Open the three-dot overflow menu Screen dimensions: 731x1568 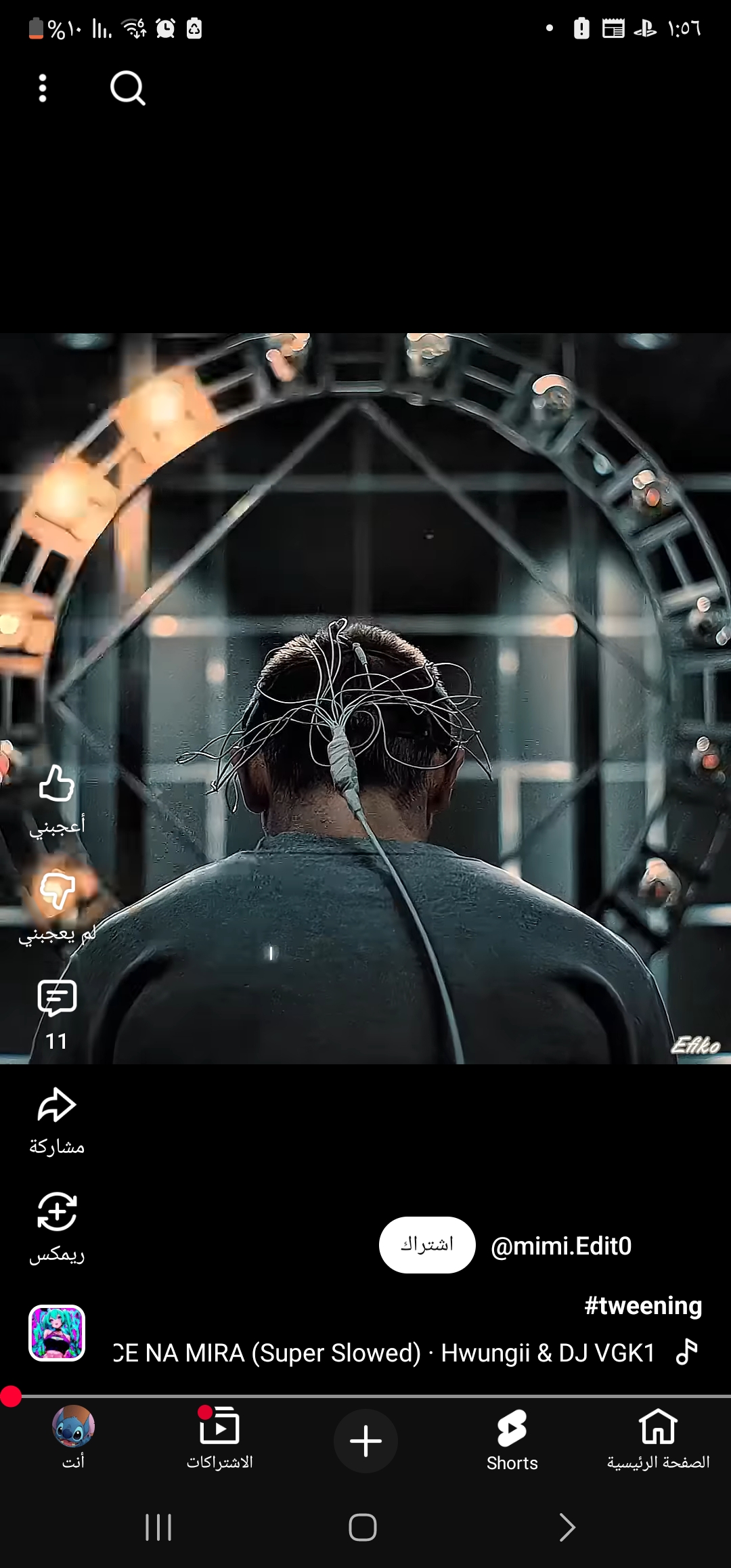pyautogui.click(x=43, y=89)
